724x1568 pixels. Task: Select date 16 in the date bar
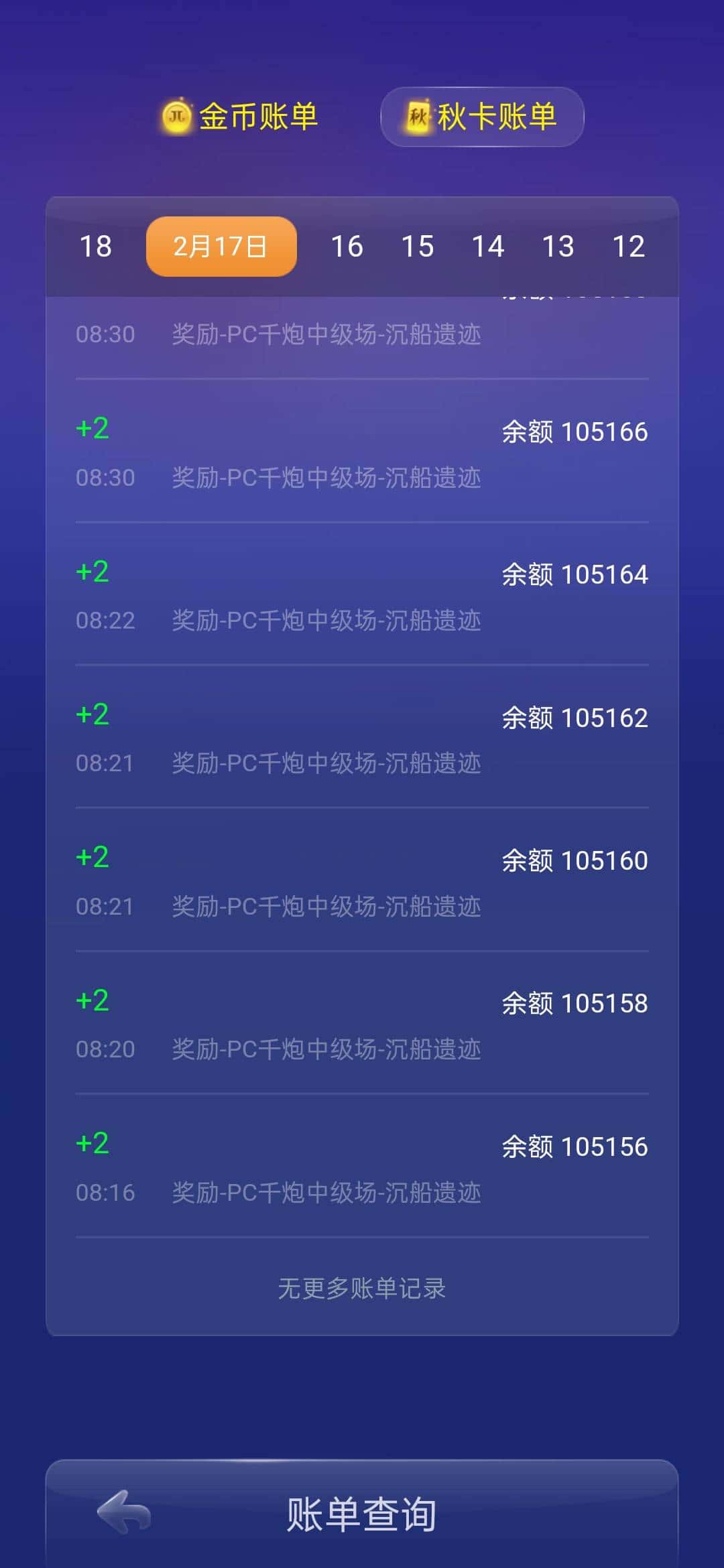(347, 247)
